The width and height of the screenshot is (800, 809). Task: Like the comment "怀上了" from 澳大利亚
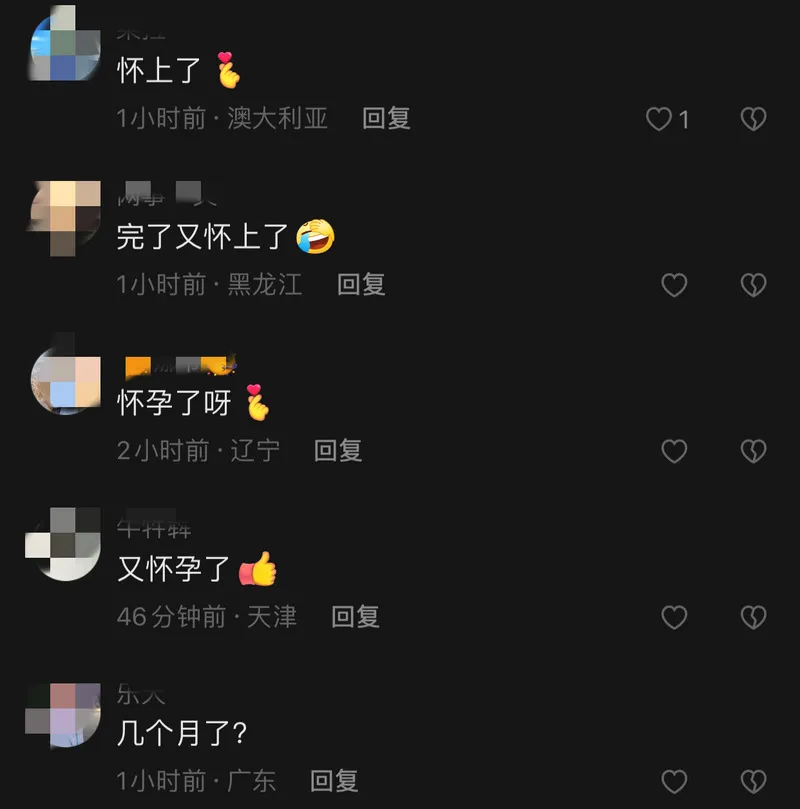pos(659,120)
